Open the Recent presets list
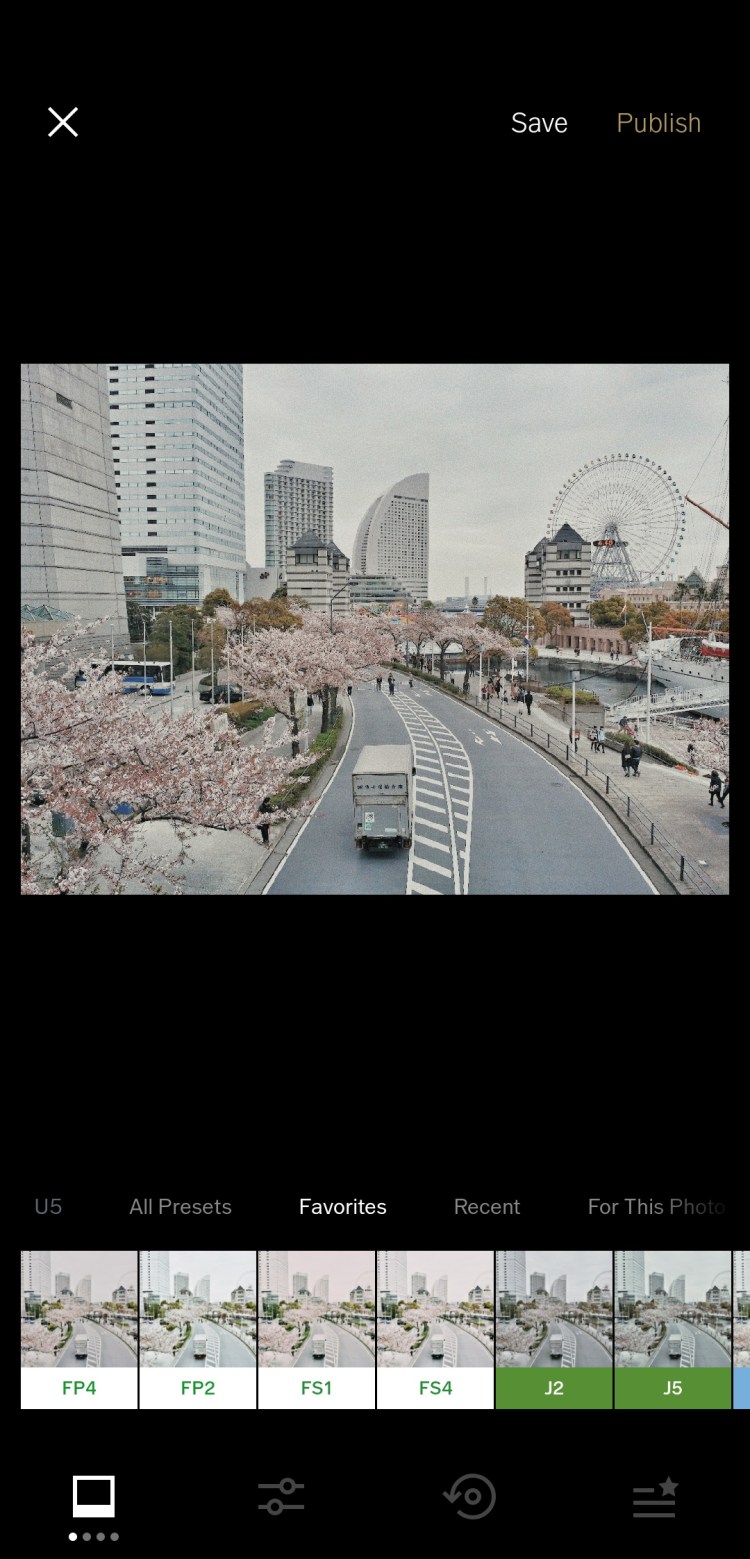 point(487,1207)
